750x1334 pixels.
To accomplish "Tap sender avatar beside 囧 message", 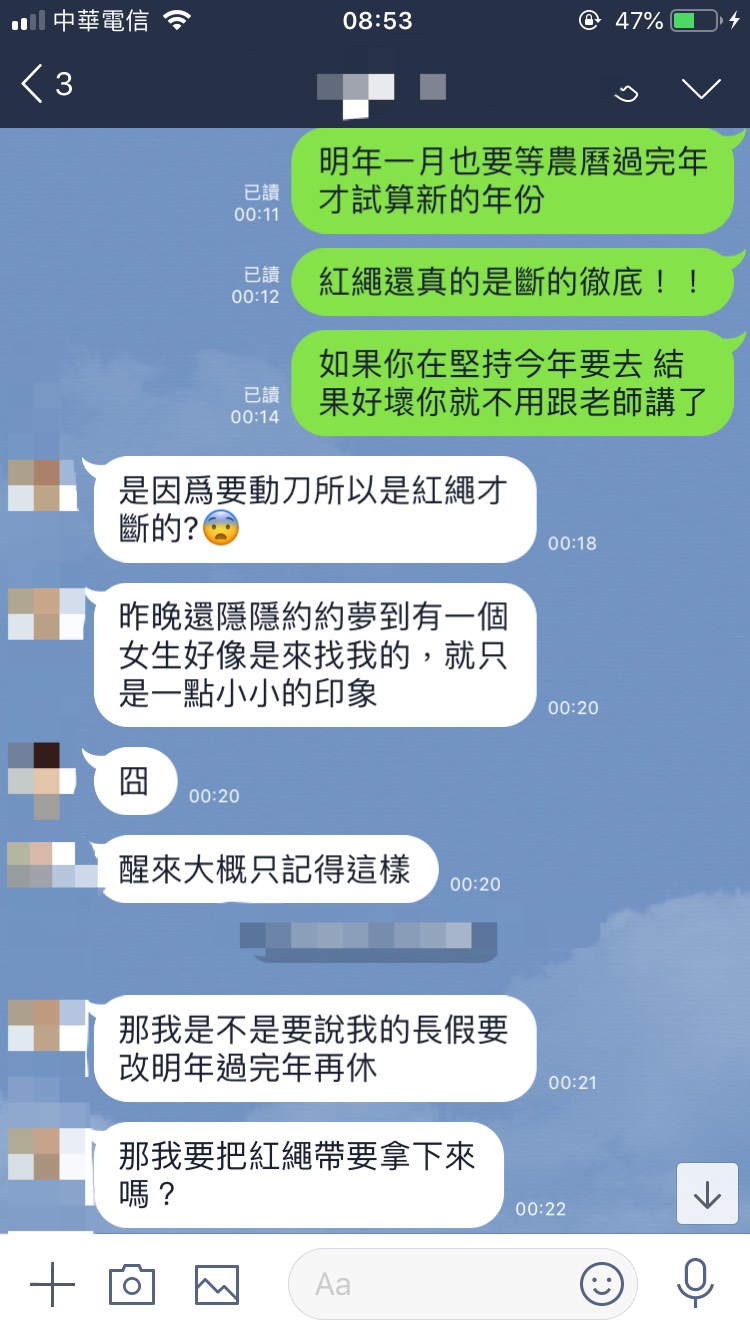I will (x=40, y=778).
